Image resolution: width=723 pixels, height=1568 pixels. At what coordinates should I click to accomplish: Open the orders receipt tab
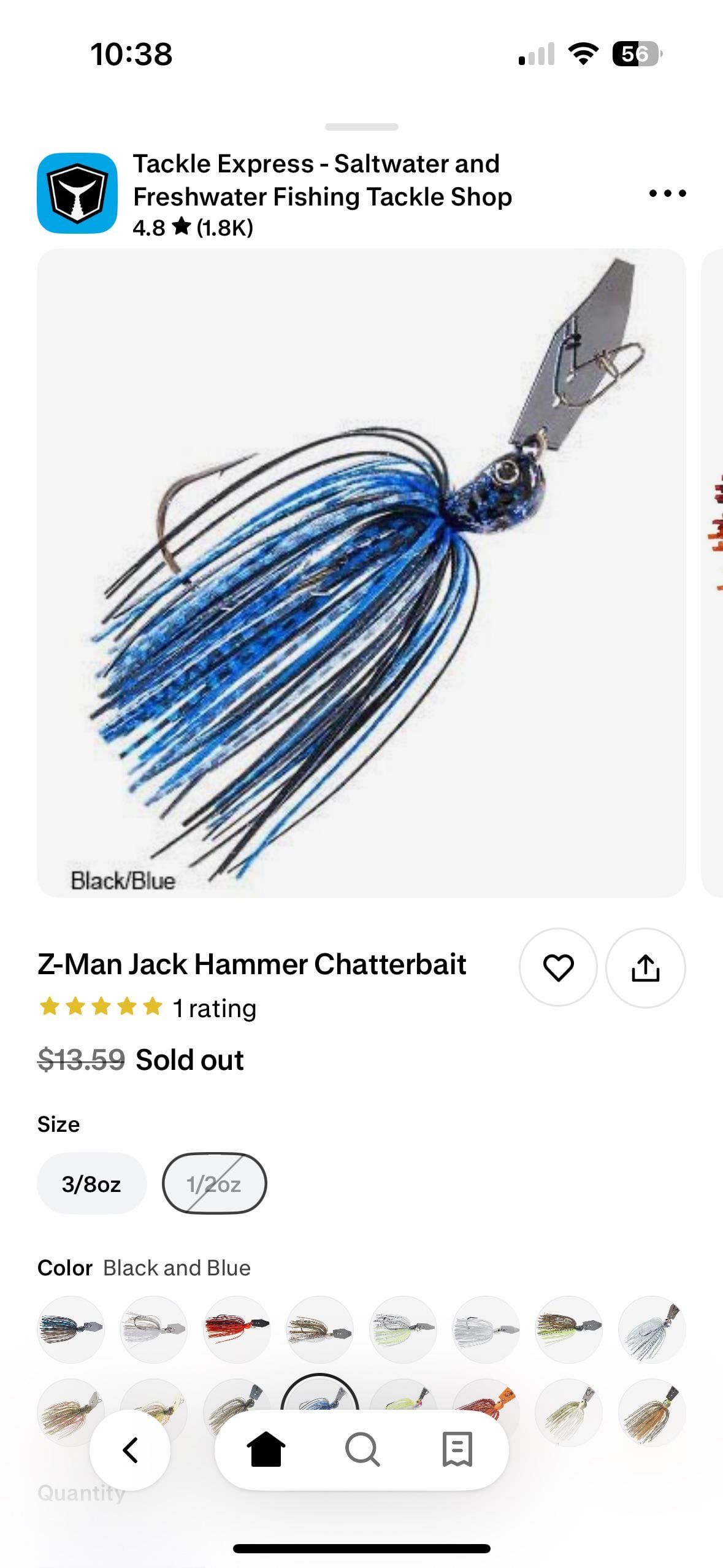(x=457, y=1450)
